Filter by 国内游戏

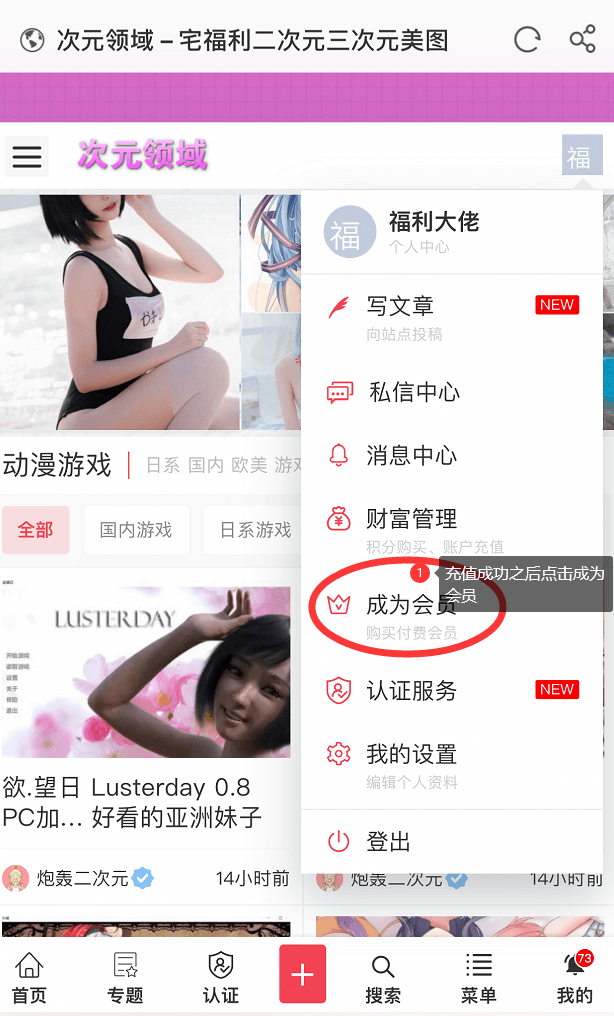136,530
